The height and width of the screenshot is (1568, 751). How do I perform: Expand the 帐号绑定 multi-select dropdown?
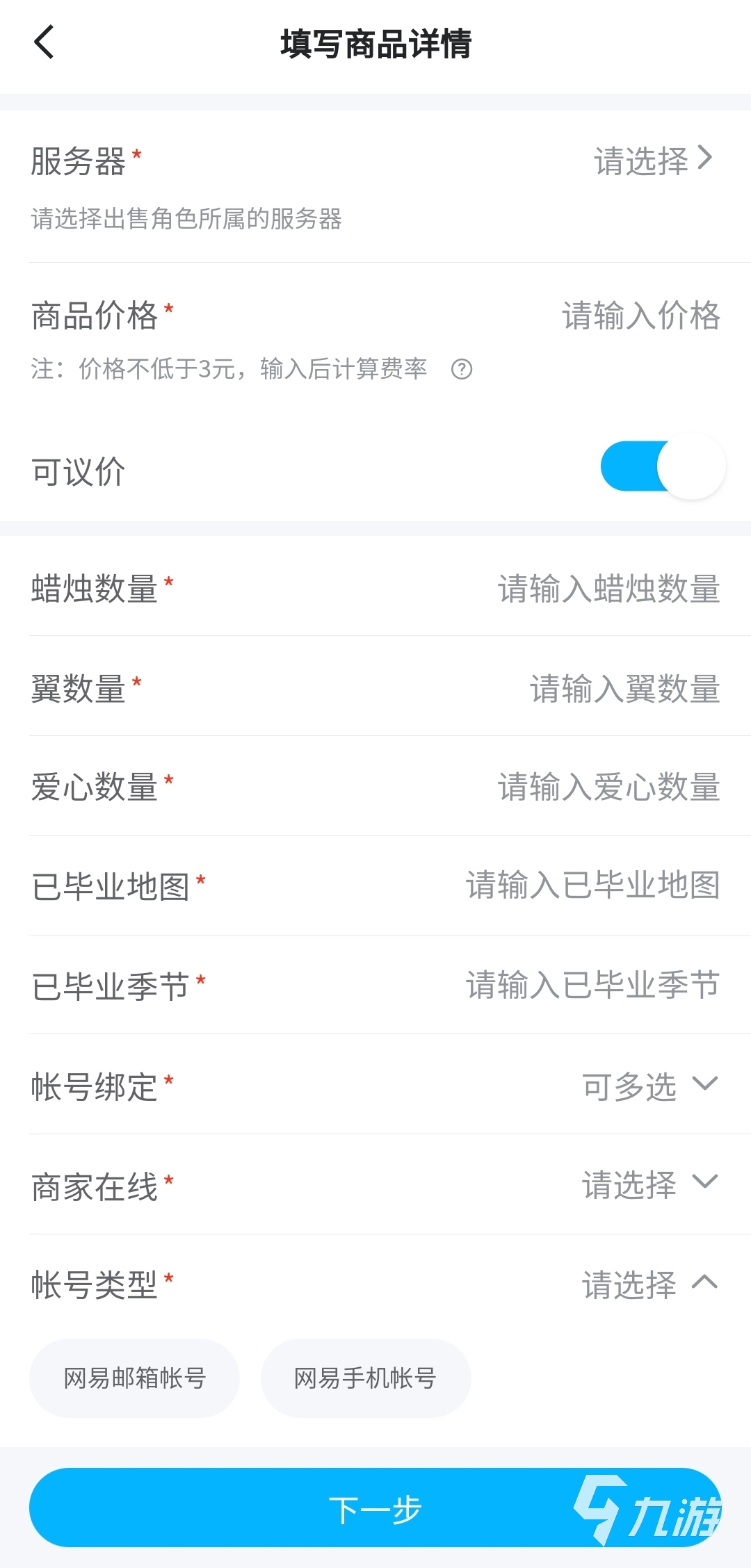649,1086
